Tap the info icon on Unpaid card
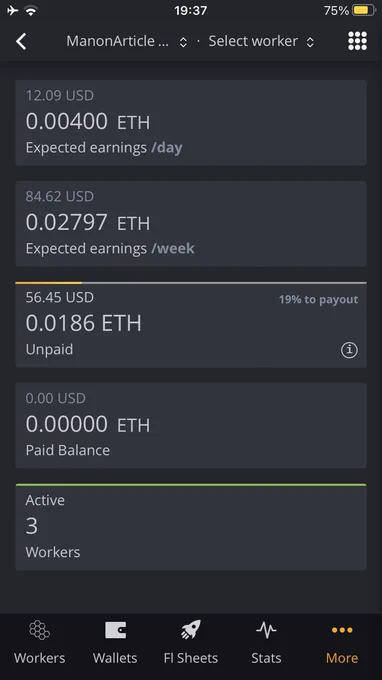Image resolution: width=382 pixels, height=680 pixels. coord(349,350)
